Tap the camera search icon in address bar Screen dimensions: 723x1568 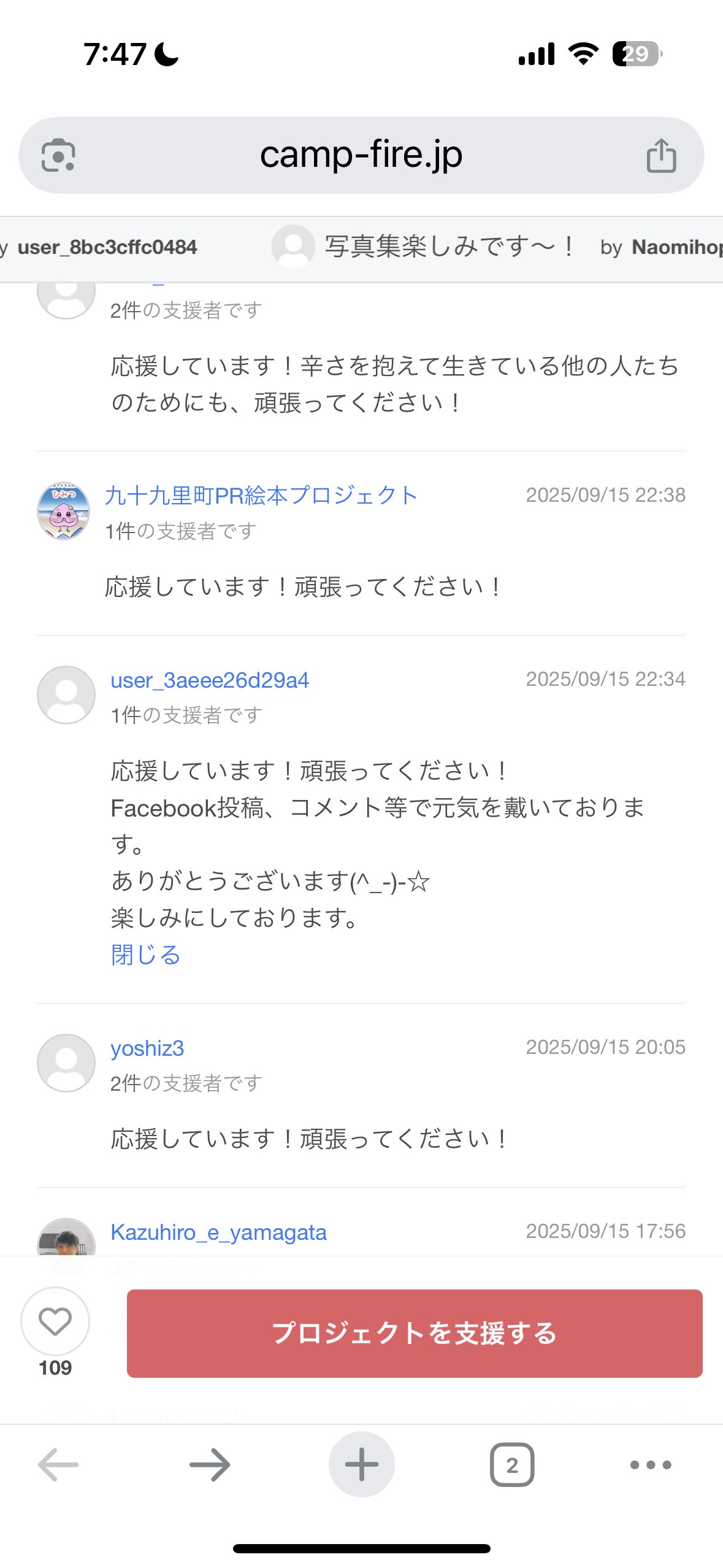click(x=58, y=155)
